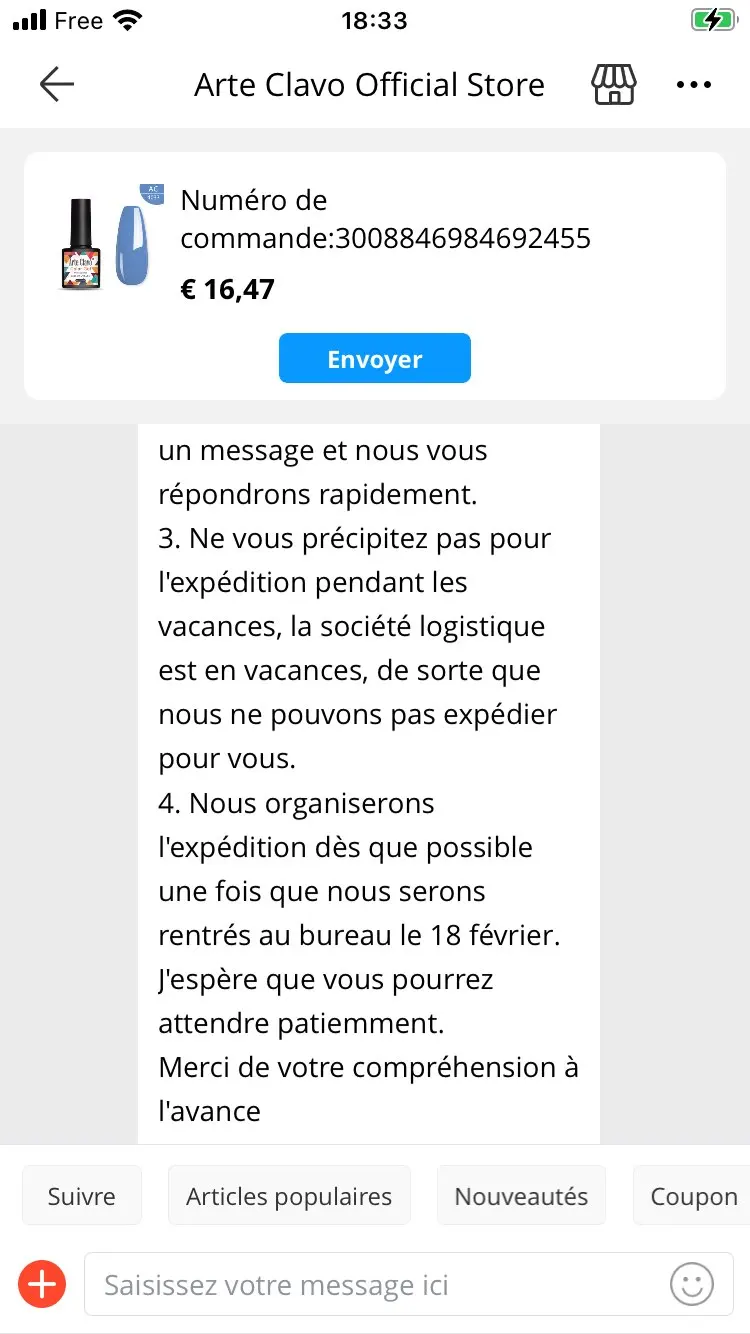This screenshot has width=750, height=1334.
Task: Go back using the arrow icon
Action: click(x=57, y=85)
